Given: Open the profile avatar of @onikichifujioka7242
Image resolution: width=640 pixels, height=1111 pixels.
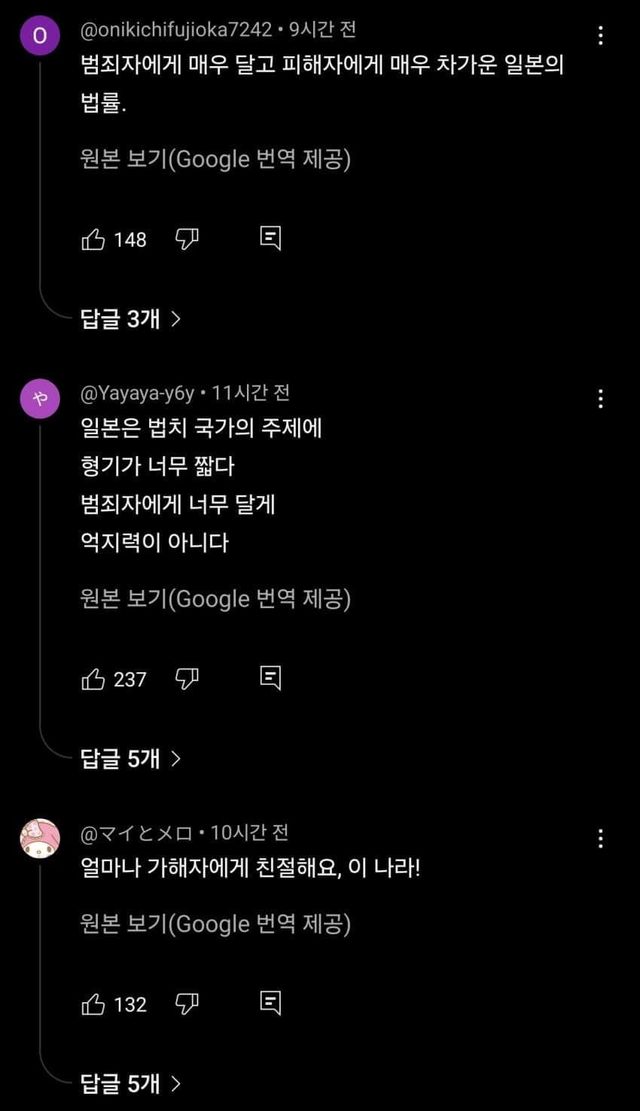Looking at the screenshot, I should pyautogui.click(x=39, y=36).
